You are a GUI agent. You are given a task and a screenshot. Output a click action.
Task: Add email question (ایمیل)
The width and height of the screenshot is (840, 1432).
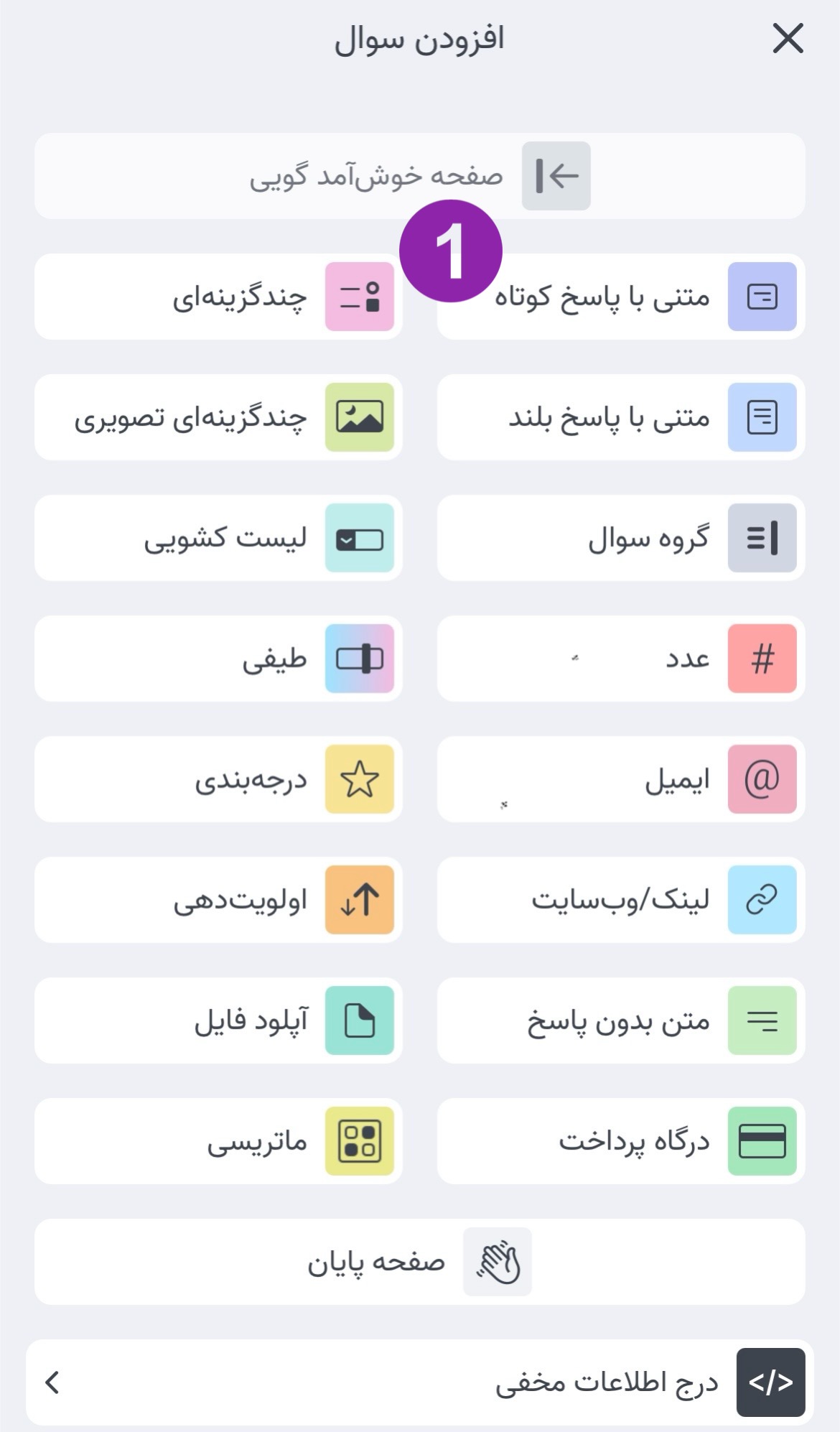pos(621,779)
